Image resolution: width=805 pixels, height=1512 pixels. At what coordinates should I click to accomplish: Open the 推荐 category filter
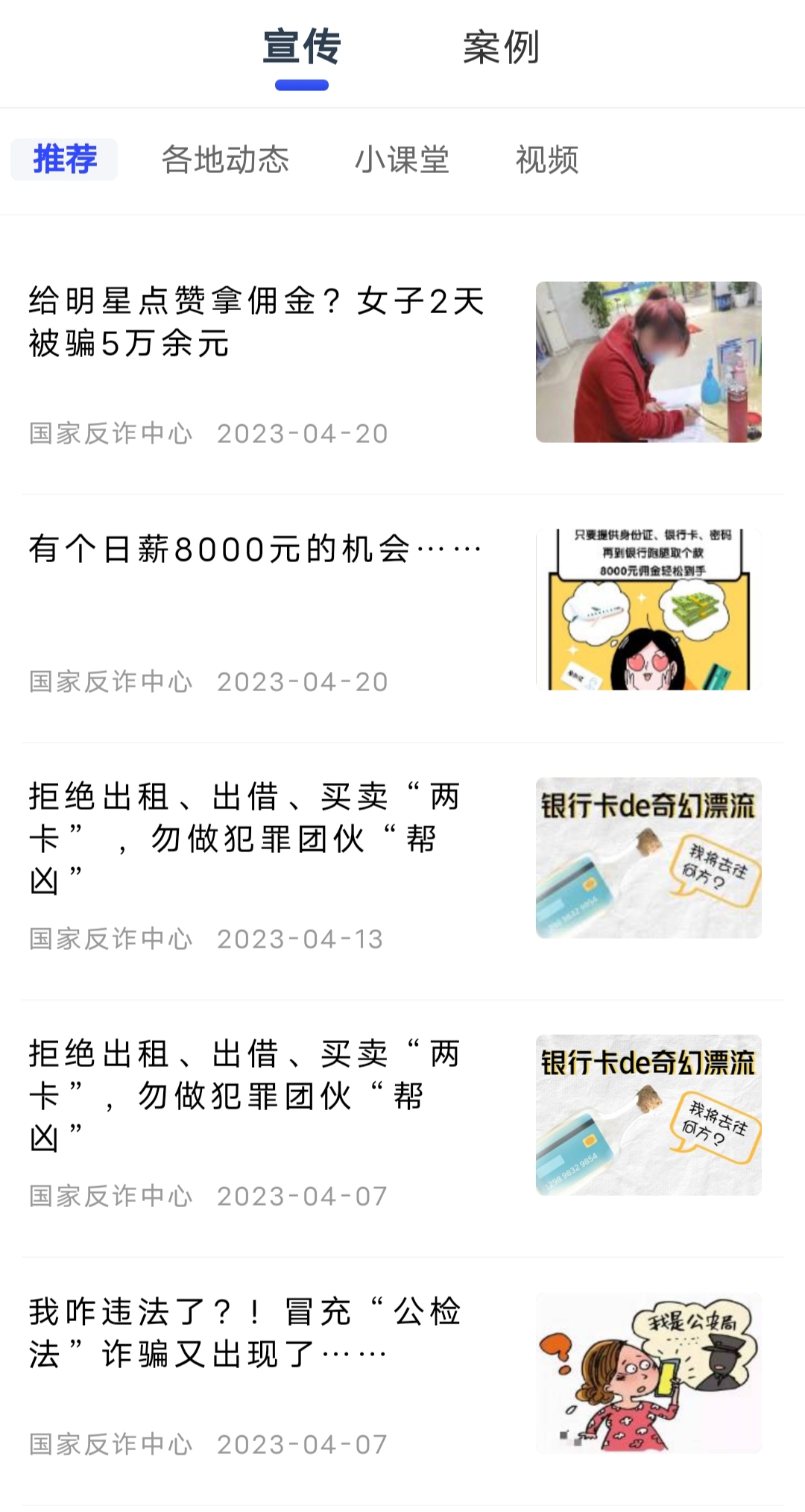pyautogui.click(x=64, y=159)
